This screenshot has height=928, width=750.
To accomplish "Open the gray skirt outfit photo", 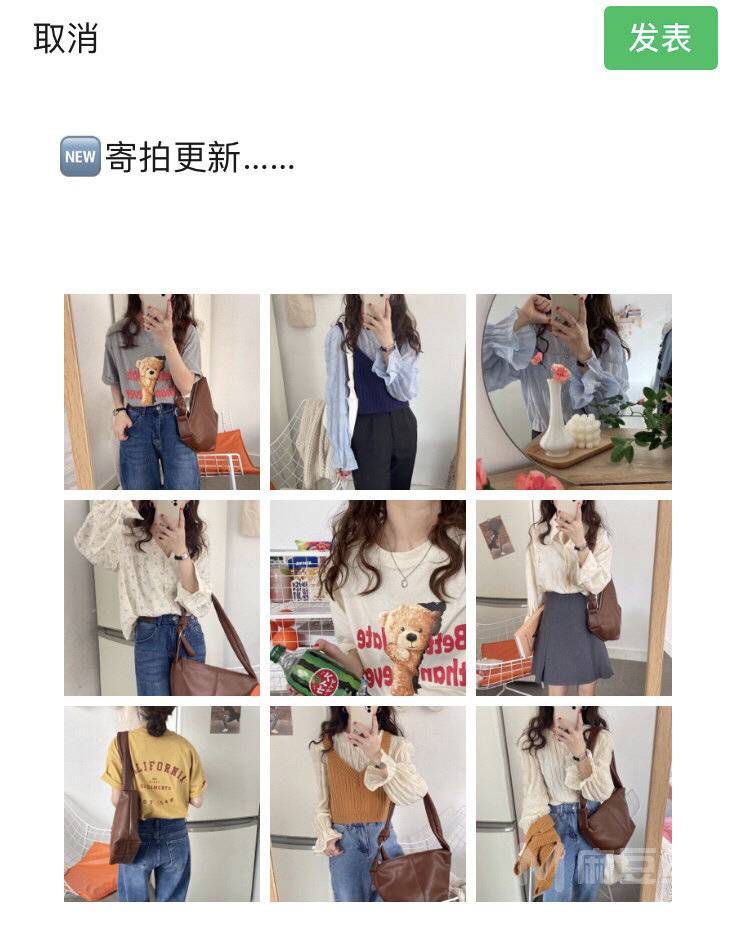I will click(573, 597).
